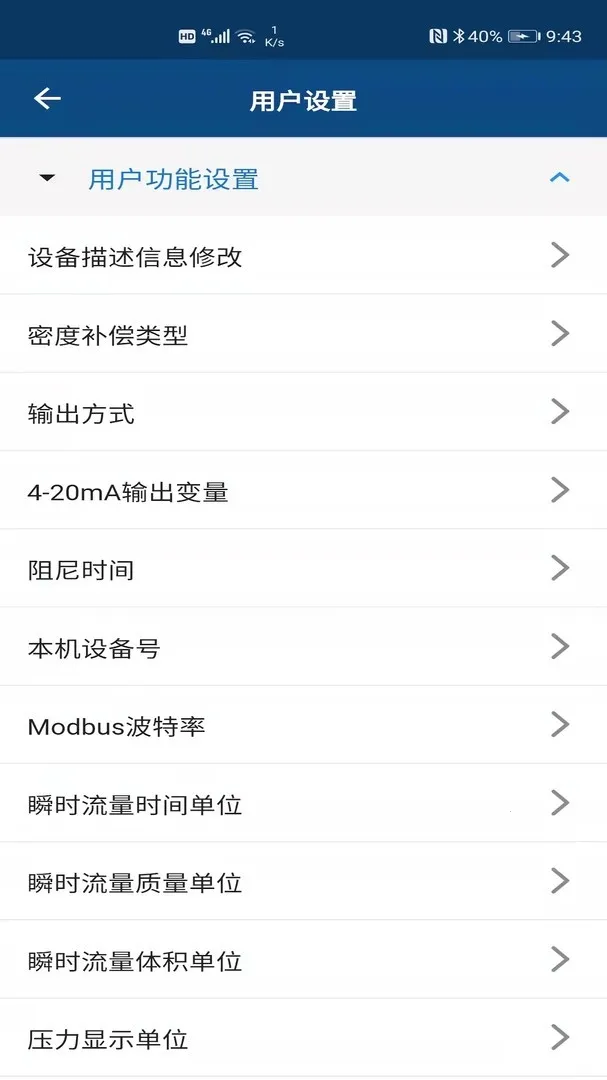This screenshot has height=1080, width=607.
Task: Open 阻尼时间 setting
Action: pos(303,569)
